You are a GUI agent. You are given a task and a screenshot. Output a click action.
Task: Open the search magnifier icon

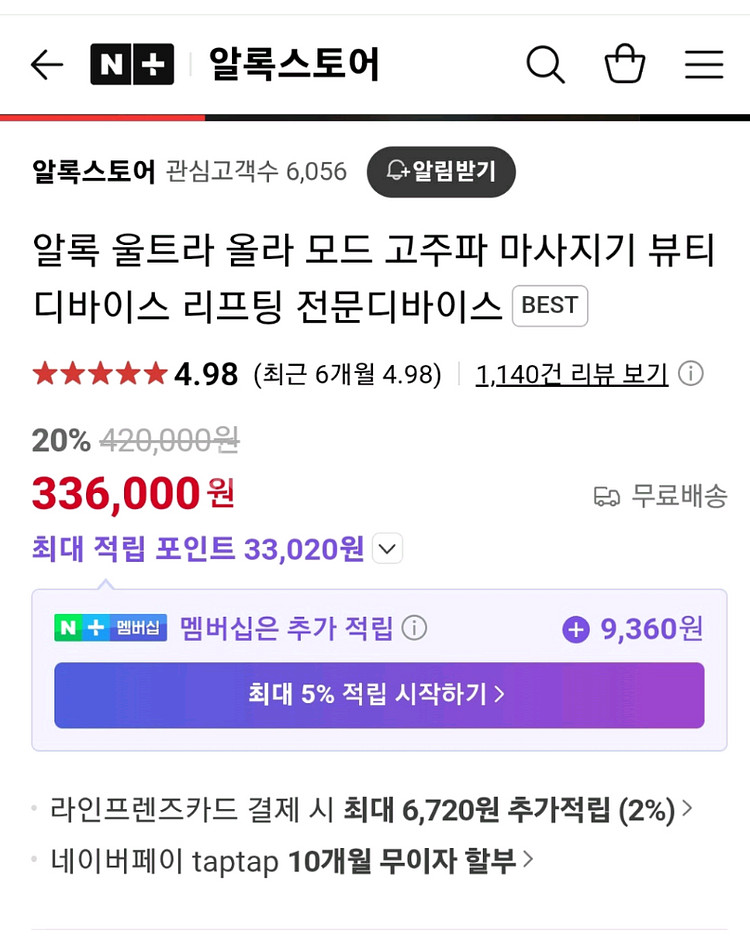click(545, 66)
